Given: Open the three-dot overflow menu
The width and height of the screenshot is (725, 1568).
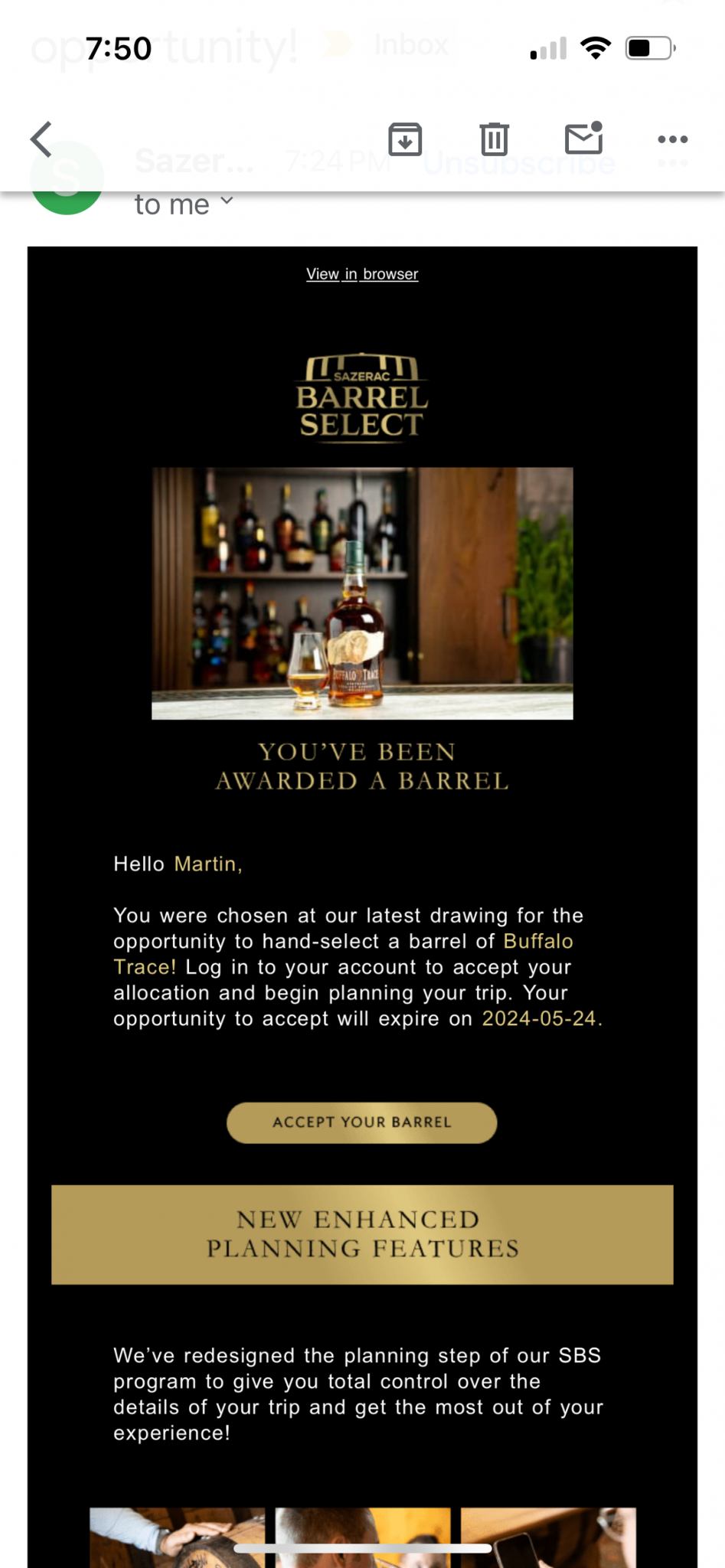Looking at the screenshot, I should (672, 139).
